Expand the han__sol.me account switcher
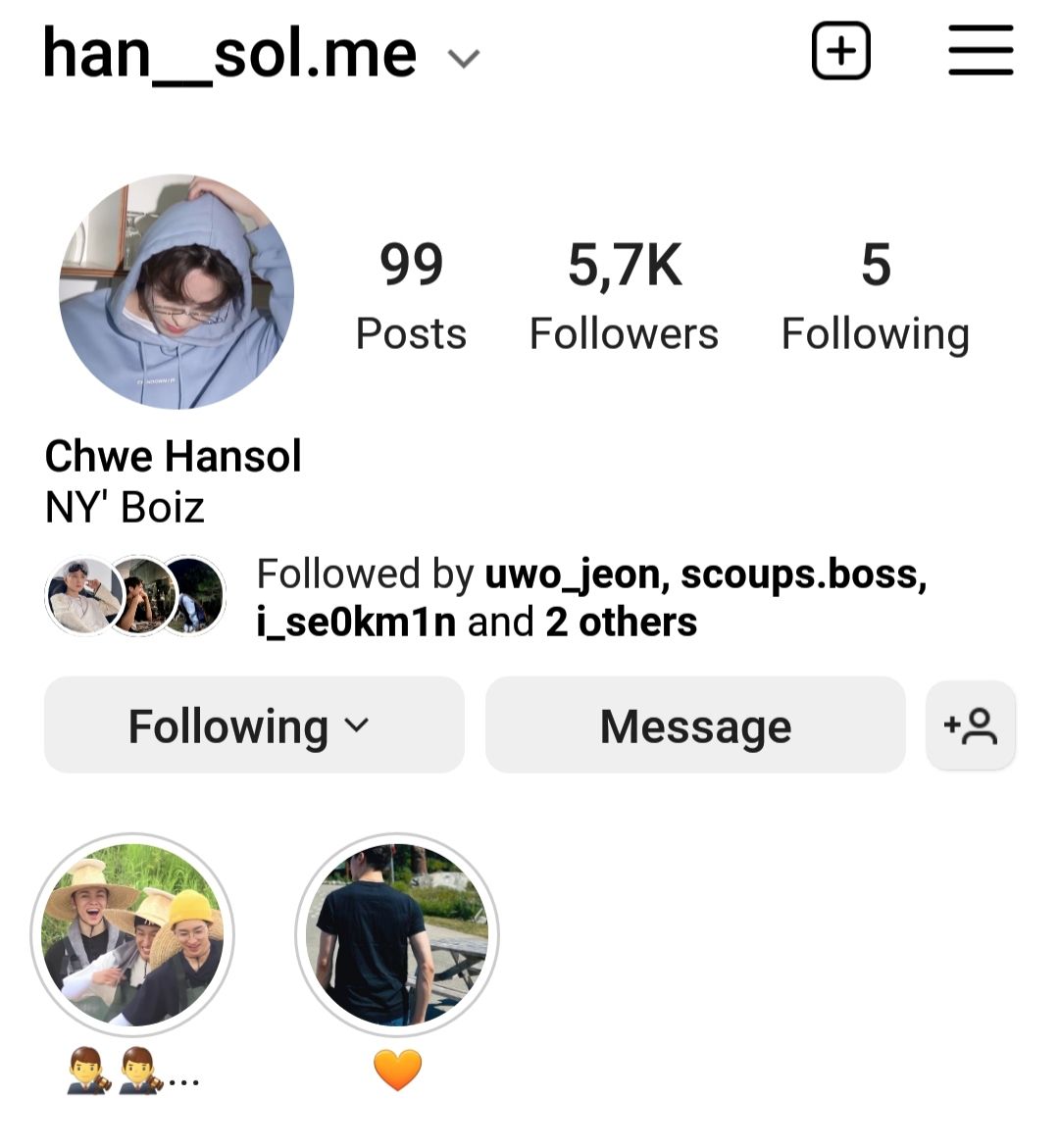The width and height of the screenshot is (1059, 1148). (463, 59)
